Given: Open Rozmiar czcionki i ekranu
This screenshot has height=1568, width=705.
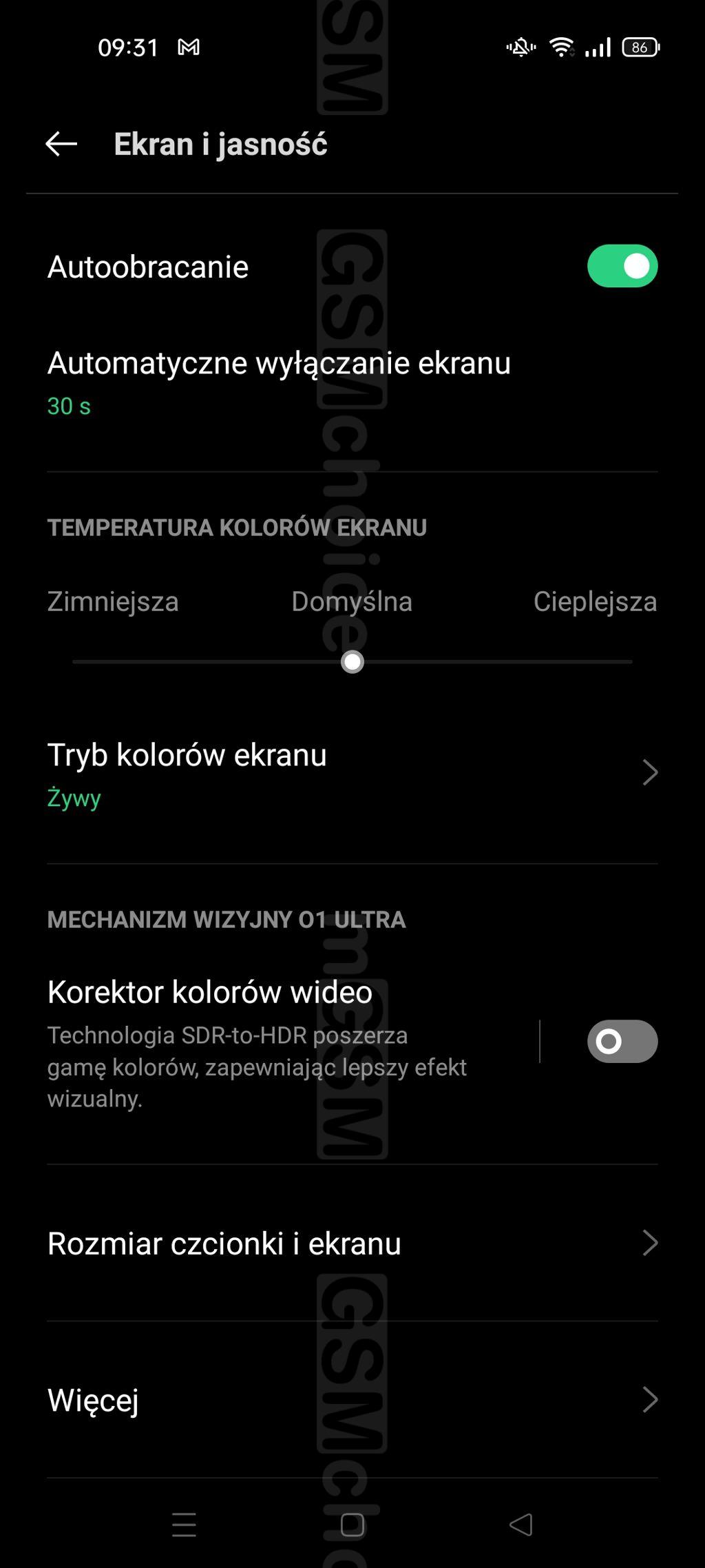Looking at the screenshot, I should click(x=351, y=1243).
